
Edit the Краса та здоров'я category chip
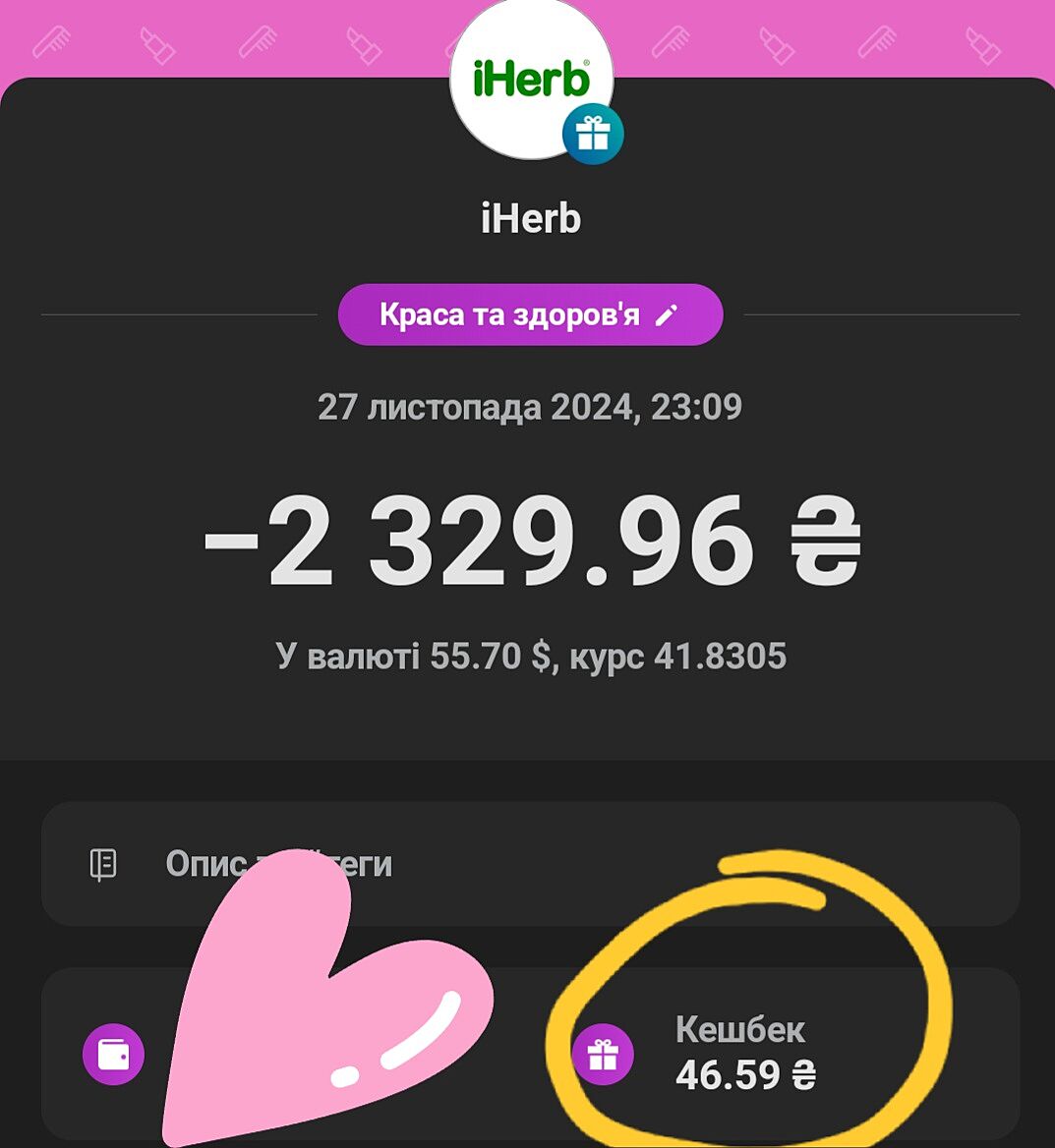point(530,315)
